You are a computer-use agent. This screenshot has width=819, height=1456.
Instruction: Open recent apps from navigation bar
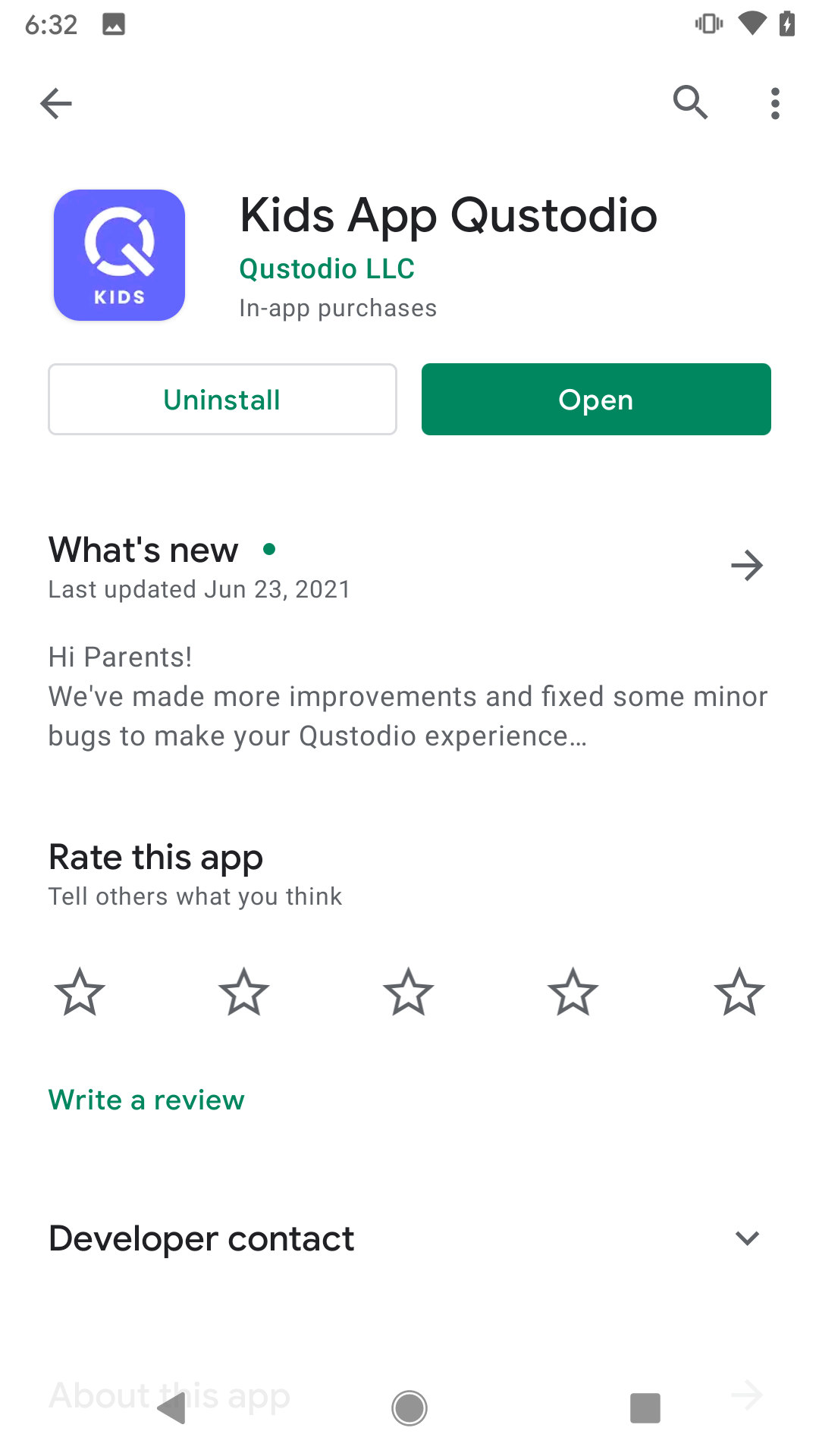[645, 1408]
